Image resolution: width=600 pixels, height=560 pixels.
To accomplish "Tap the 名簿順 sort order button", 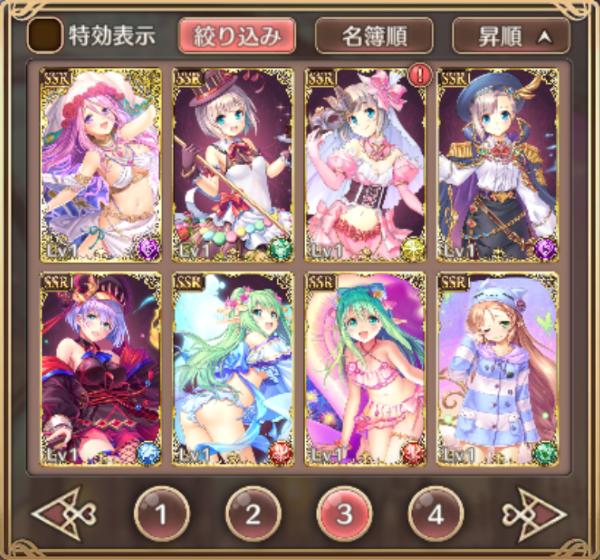I will tap(373, 36).
